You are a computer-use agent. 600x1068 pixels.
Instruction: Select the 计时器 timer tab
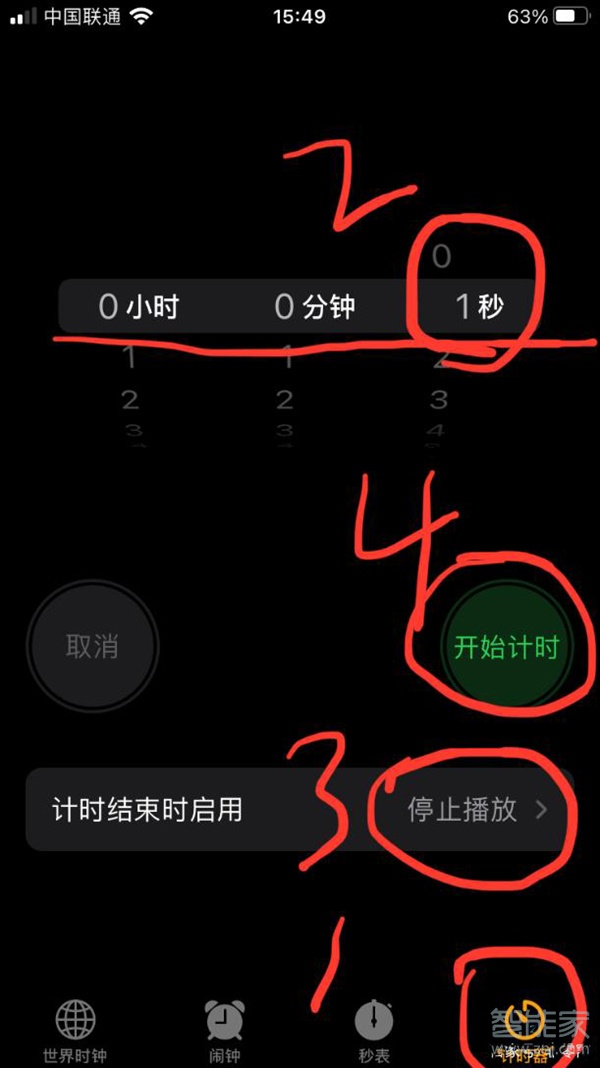(522, 1030)
